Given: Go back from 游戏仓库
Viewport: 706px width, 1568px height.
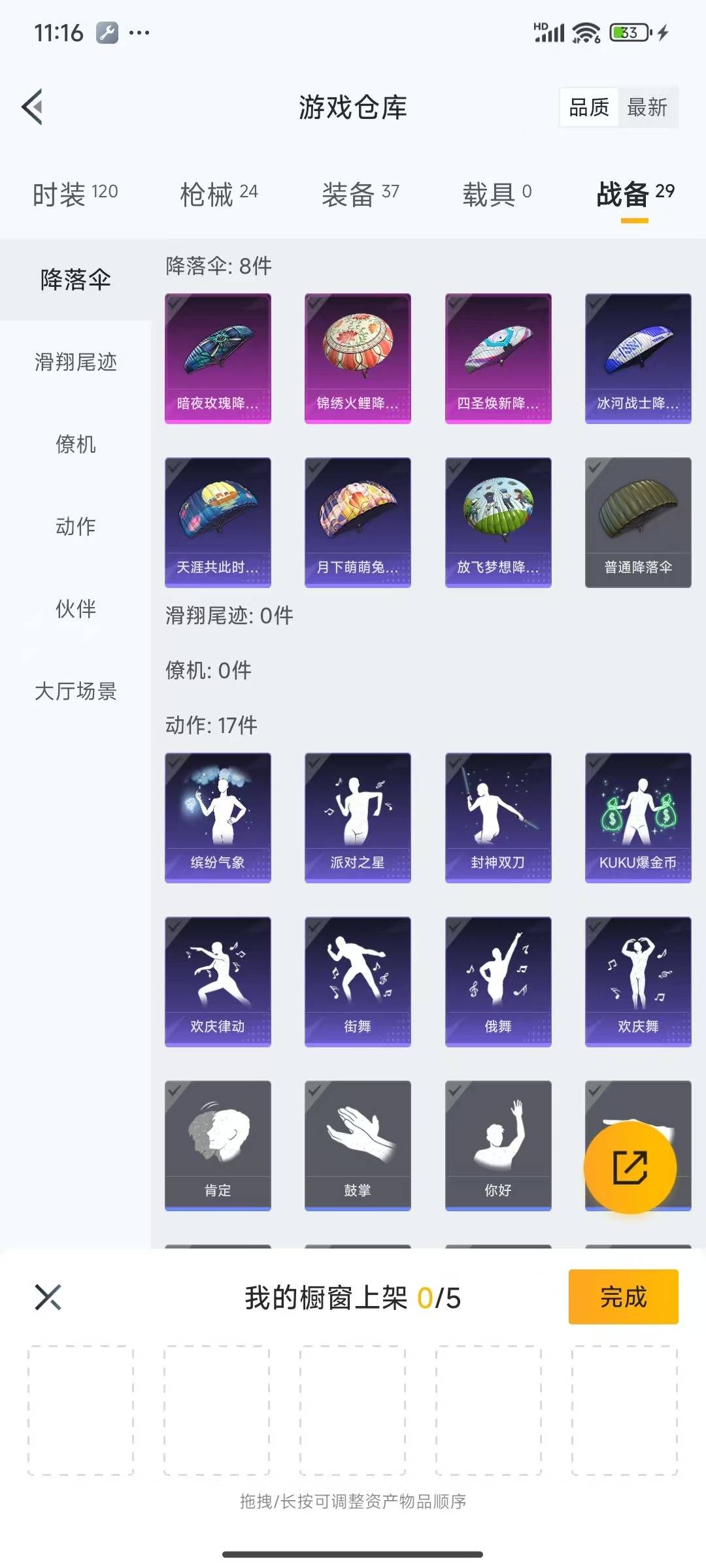Looking at the screenshot, I should [x=33, y=106].
